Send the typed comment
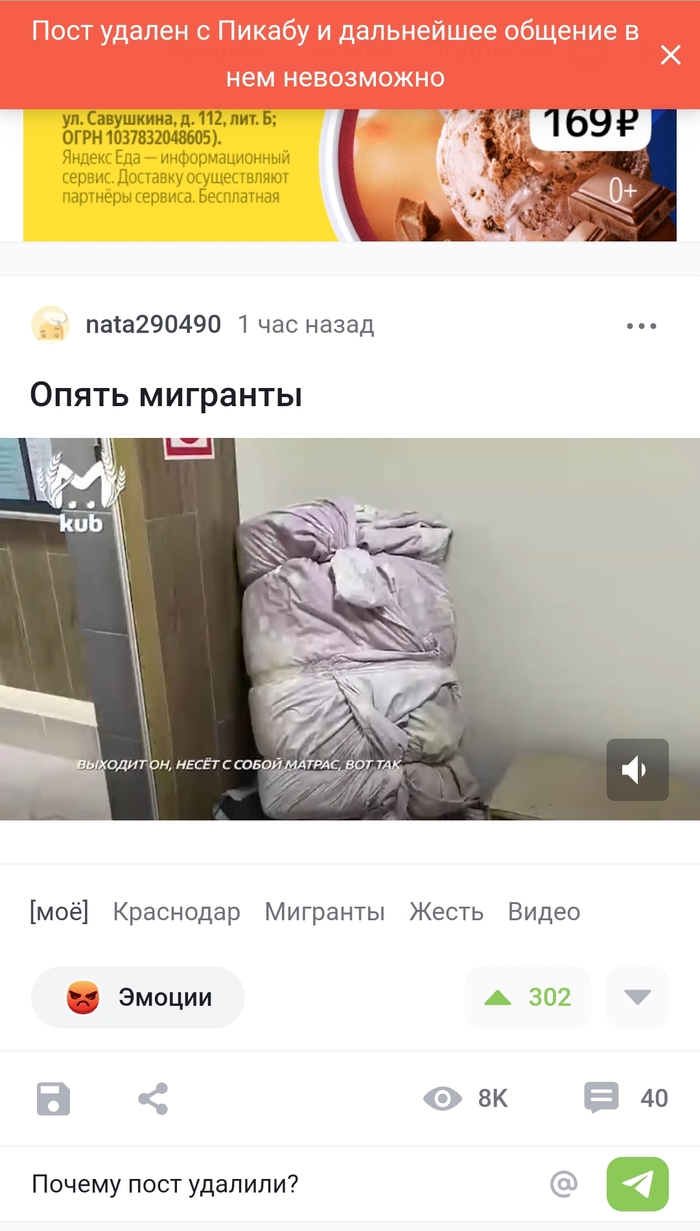700x1231 pixels. tap(637, 1185)
